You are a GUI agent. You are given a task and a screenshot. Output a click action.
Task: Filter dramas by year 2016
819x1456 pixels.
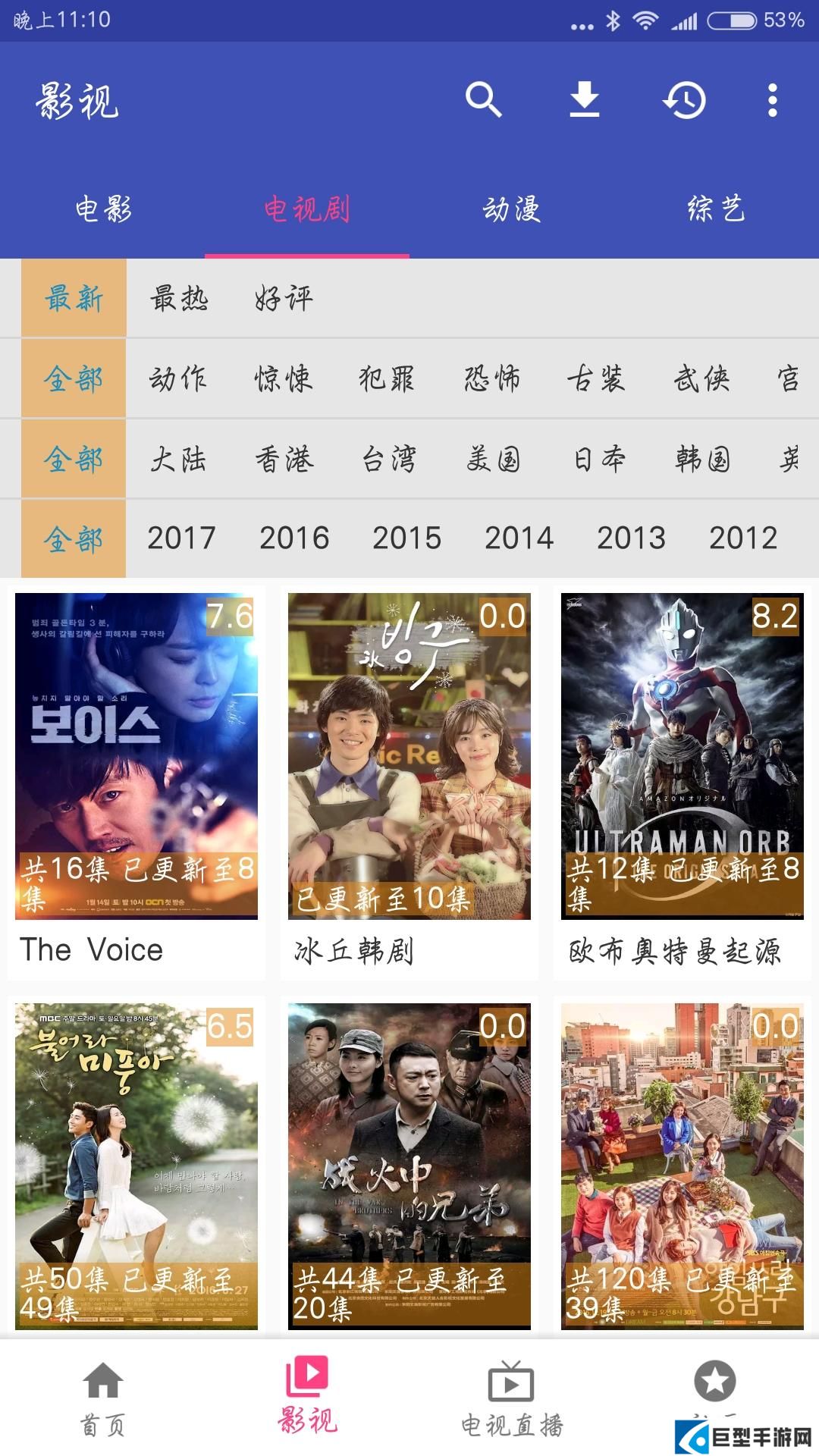[x=294, y=538]
